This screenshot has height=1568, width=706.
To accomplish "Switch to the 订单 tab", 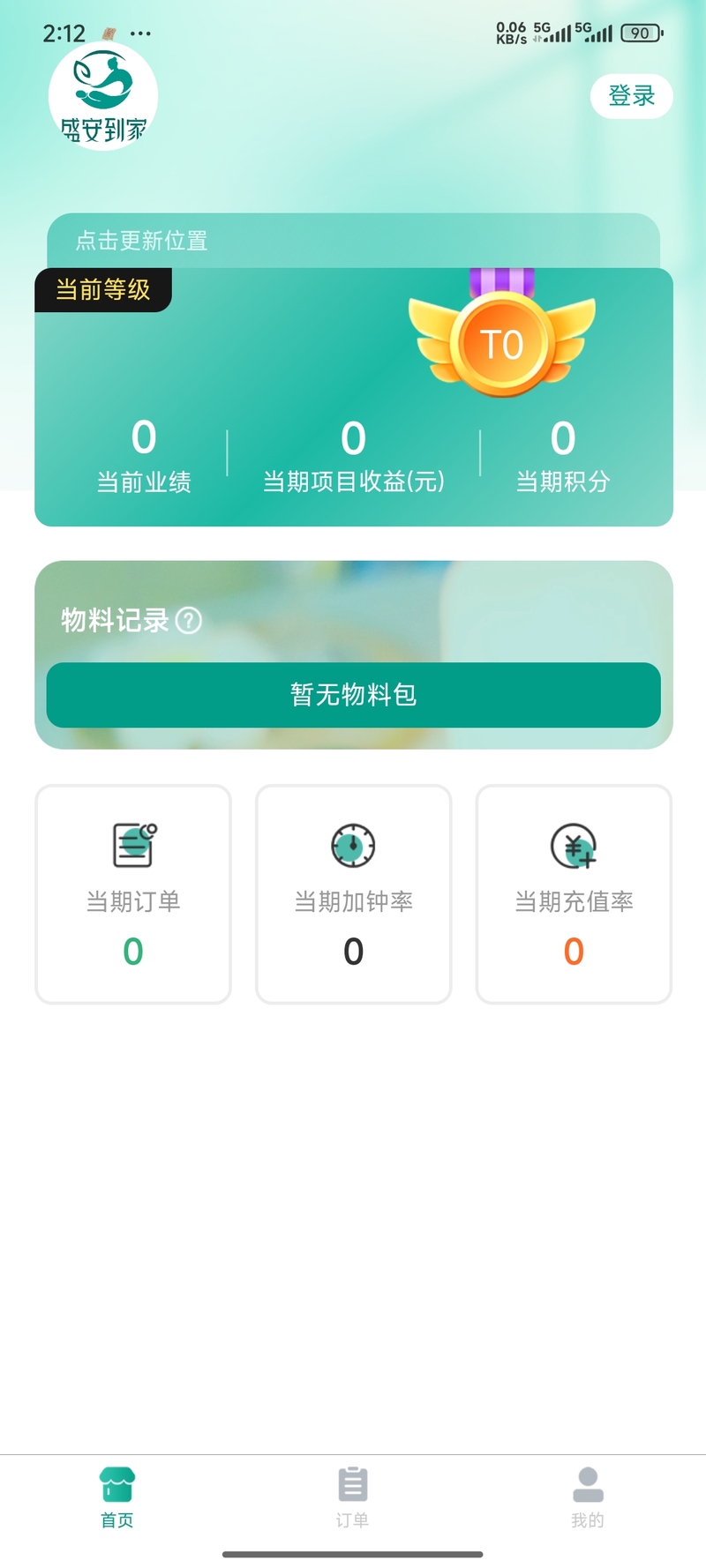I will point(352,1497).
